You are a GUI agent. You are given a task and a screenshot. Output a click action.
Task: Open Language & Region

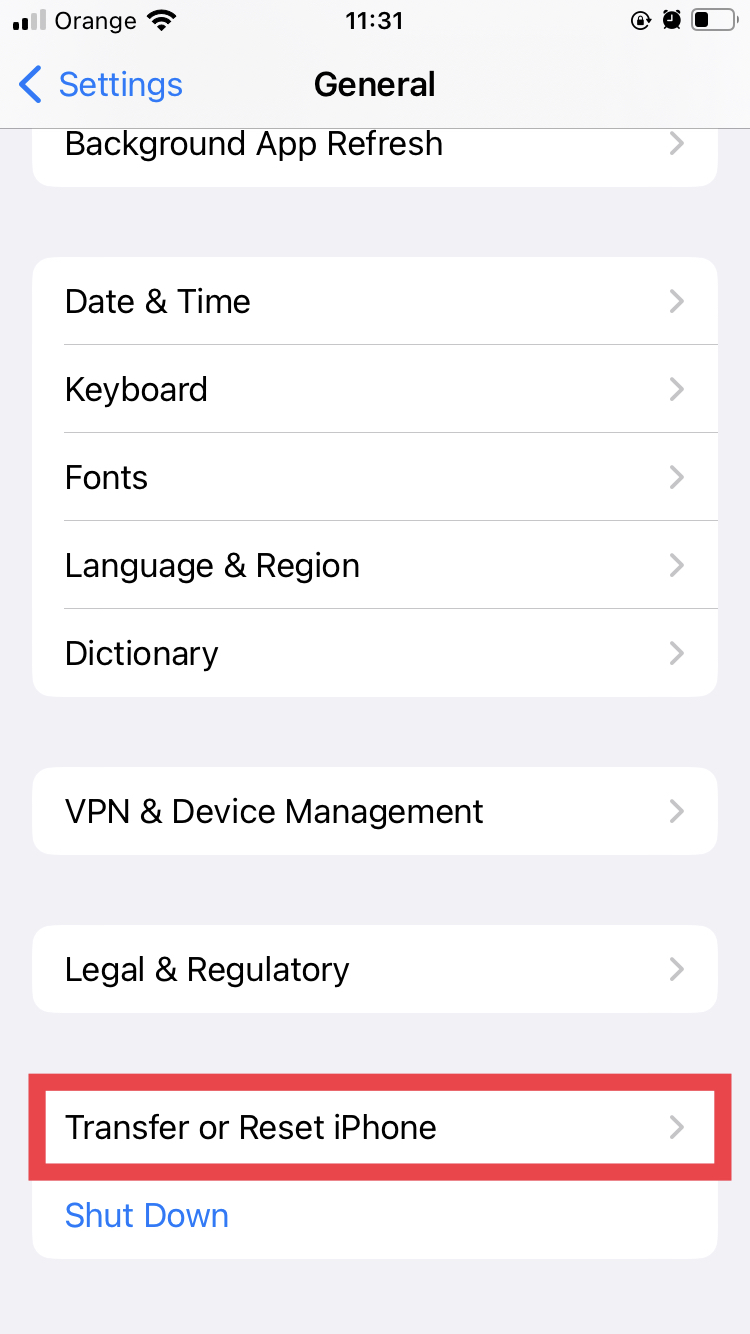point(375,565)
